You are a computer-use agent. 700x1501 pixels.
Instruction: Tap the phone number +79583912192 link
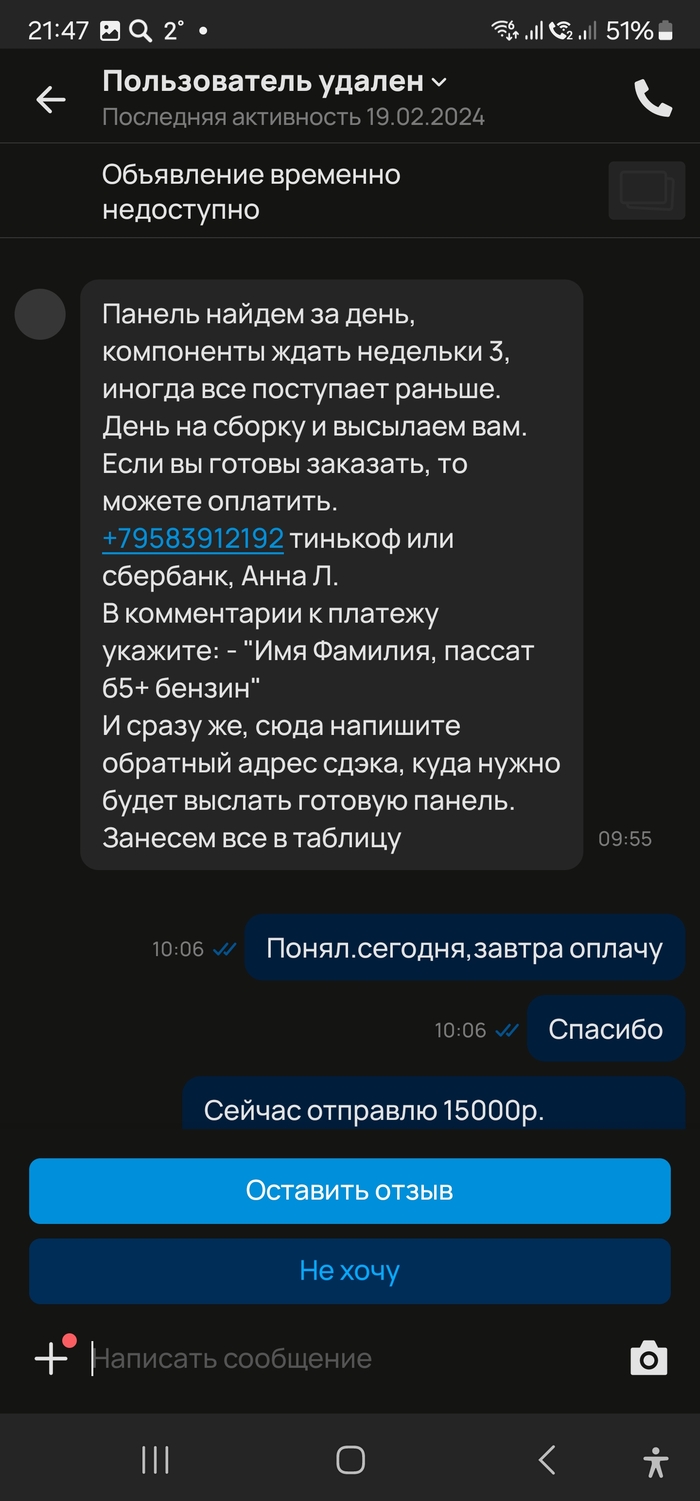193,539
